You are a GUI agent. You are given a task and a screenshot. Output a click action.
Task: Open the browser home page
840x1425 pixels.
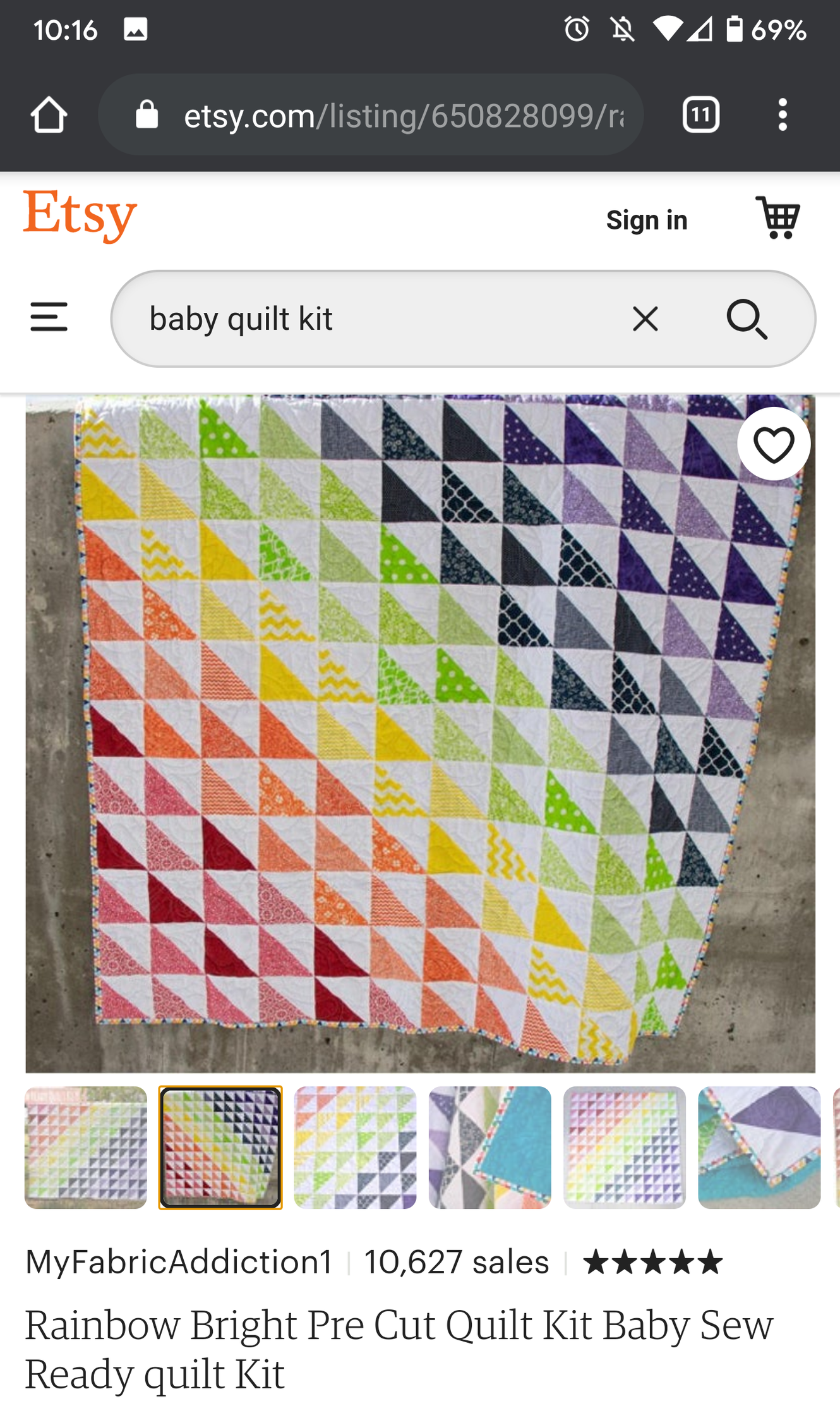coord(49,115)
